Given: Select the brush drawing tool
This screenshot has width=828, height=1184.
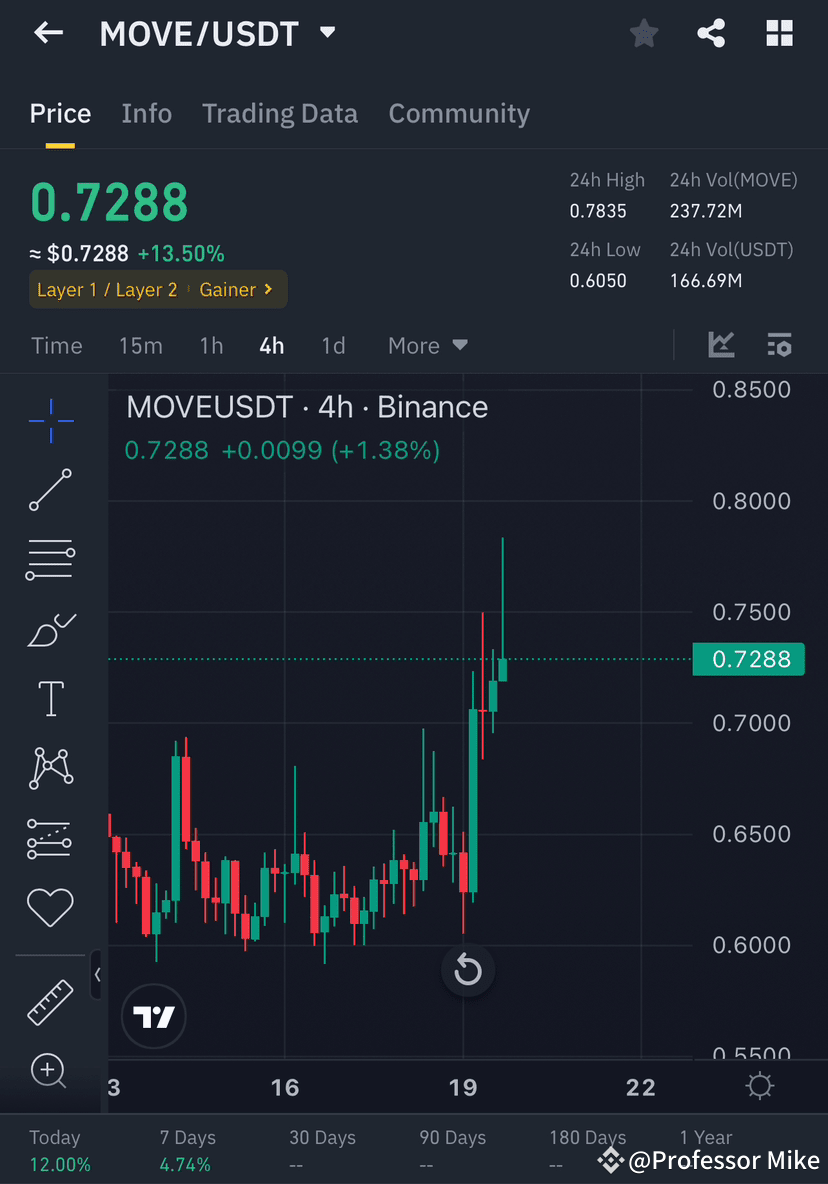Looking at the screenshot, I should (x=50, y=629).
